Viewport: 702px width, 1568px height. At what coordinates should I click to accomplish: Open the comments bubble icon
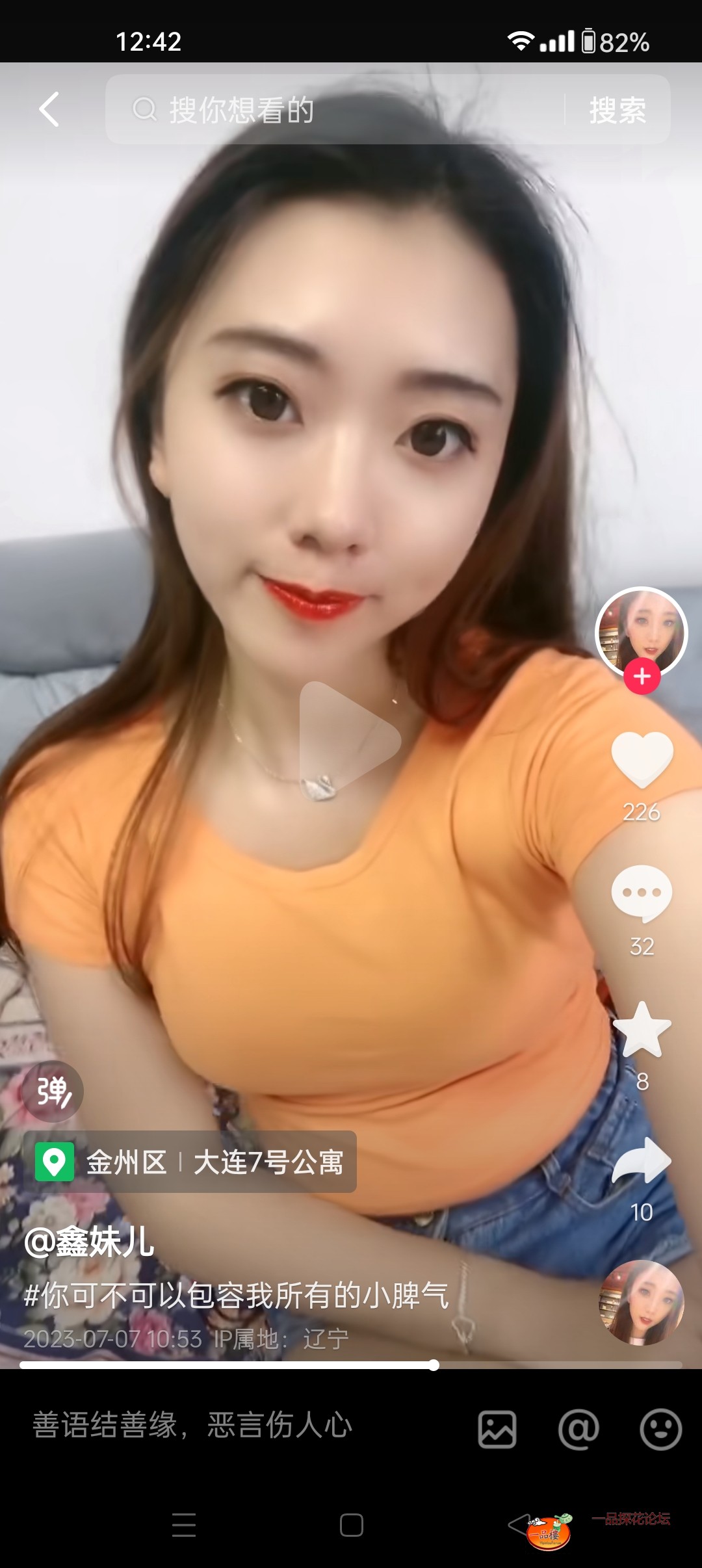(x=642, y=893)
